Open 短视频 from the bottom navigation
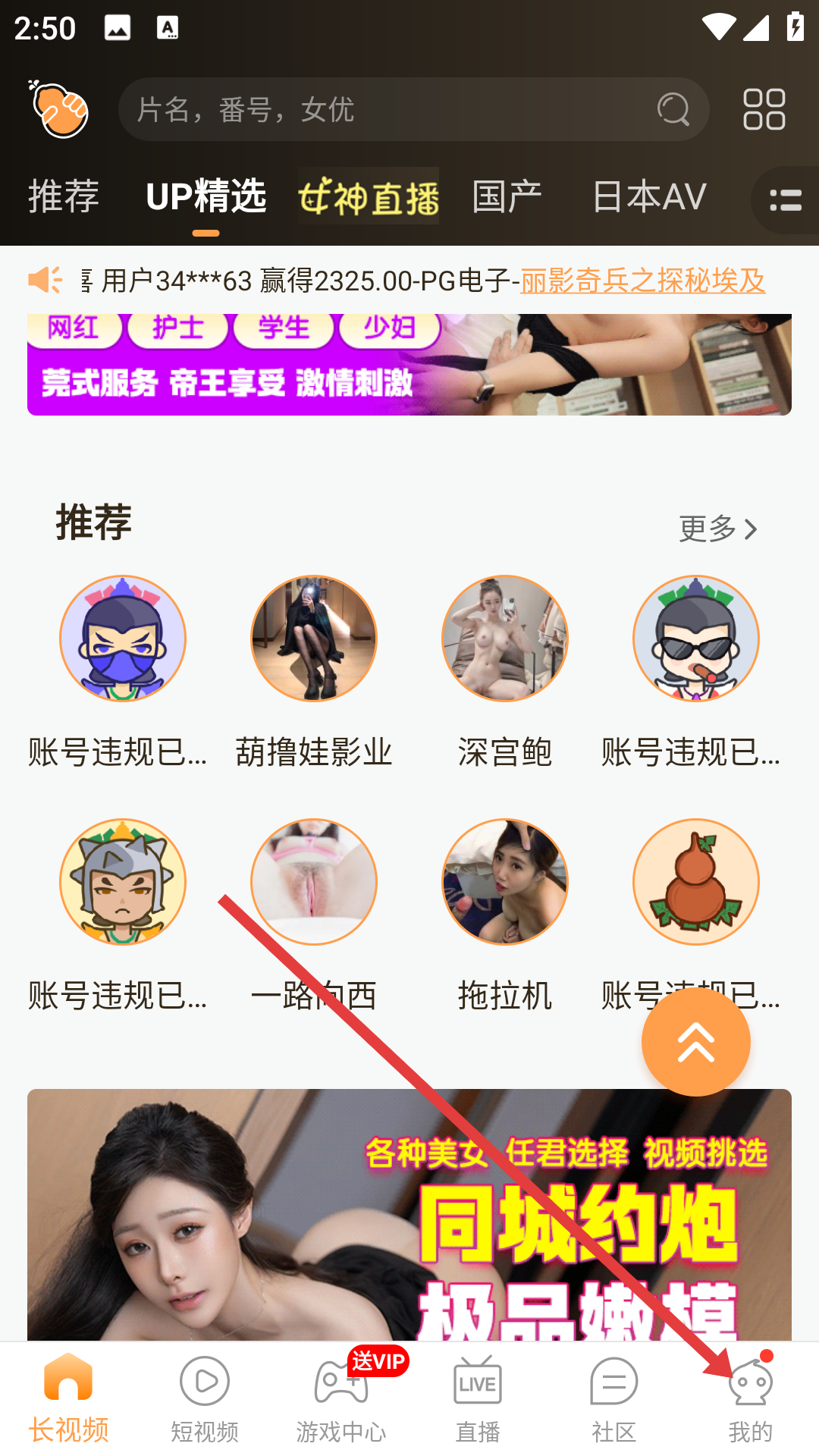The width and height of the screenshot is (819, 1456). [x=202, y=1401]
